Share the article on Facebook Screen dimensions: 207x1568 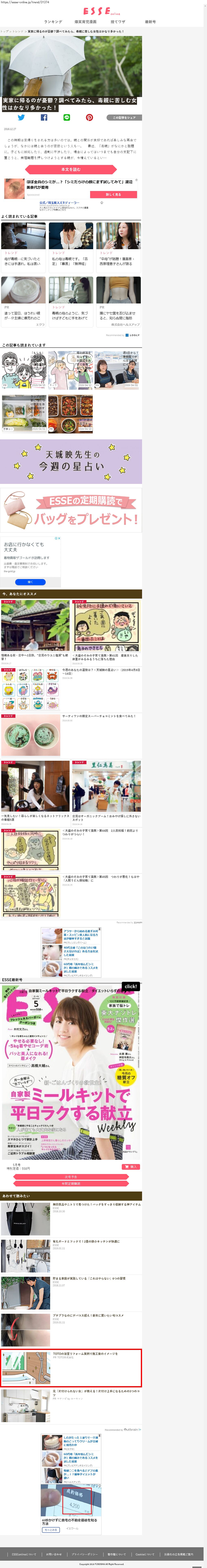pyautogui.click(x=44, y=118)
